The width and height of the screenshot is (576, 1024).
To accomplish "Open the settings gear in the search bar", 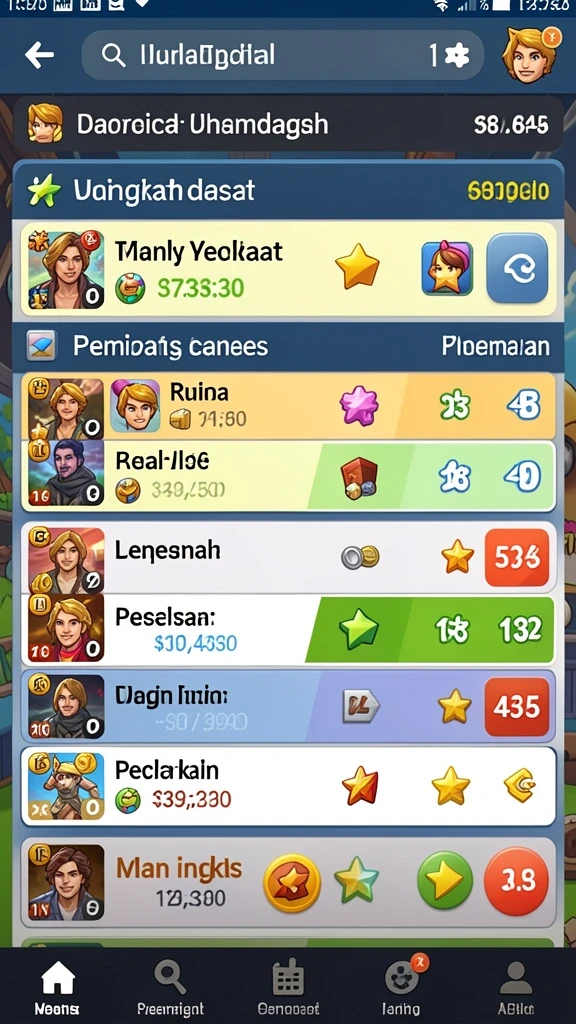I will (456, 56).
